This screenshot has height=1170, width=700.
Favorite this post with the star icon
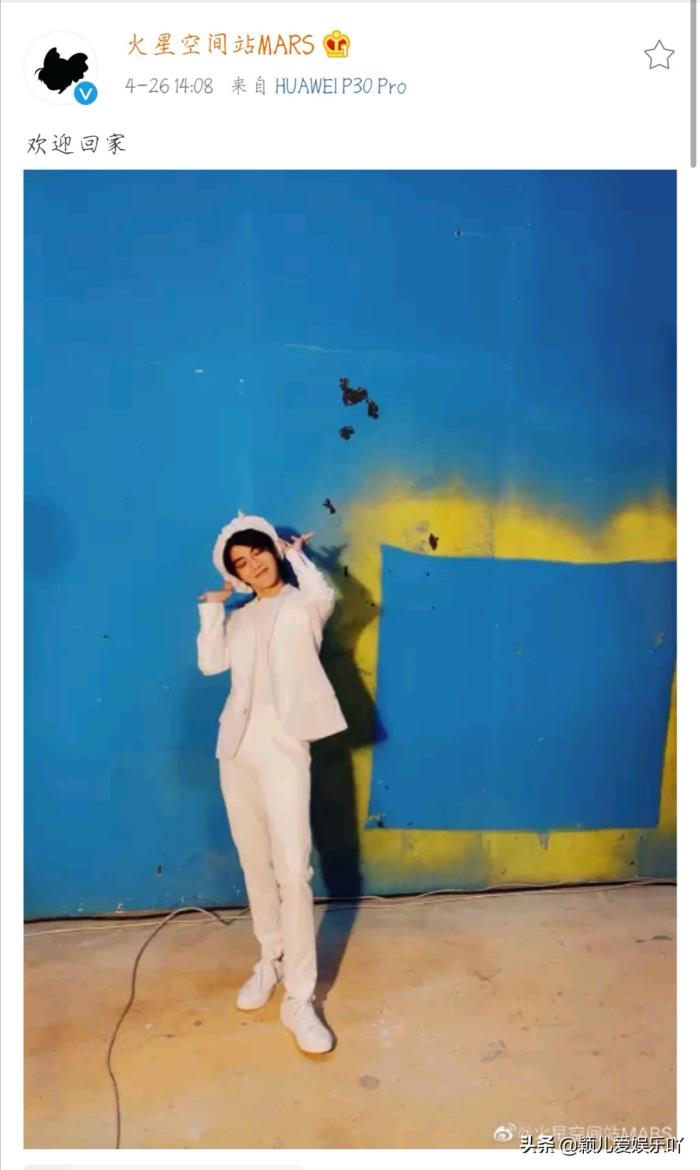[658, 55]
